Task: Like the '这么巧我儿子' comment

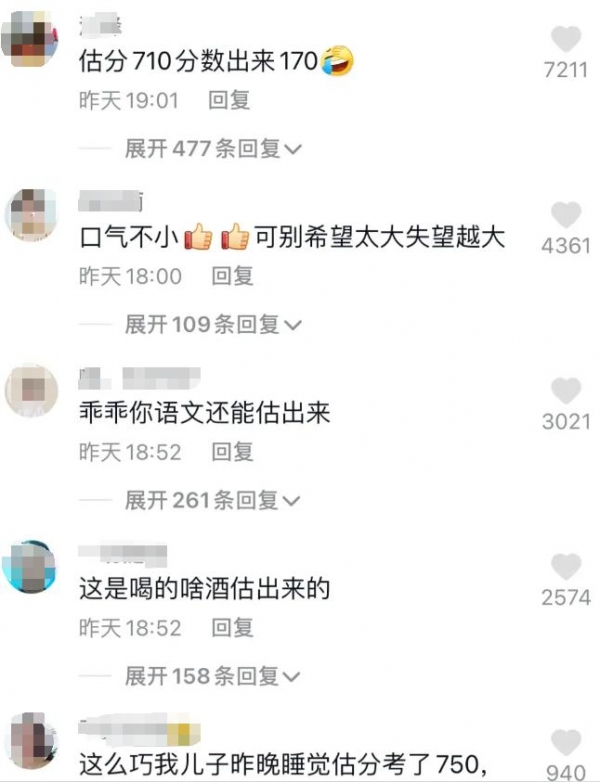Action: tap(567, 742)
